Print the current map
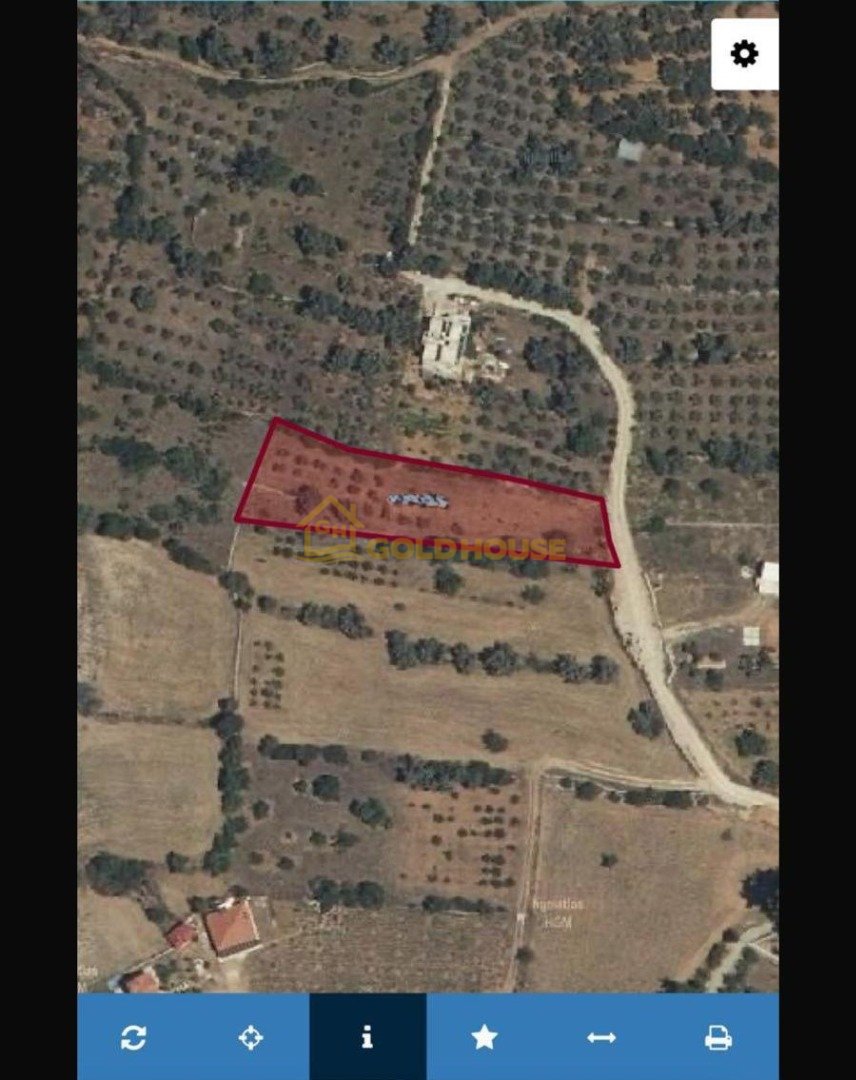Image resolution: width=856 pixels, height=1080 pixels. (718, 1038)
